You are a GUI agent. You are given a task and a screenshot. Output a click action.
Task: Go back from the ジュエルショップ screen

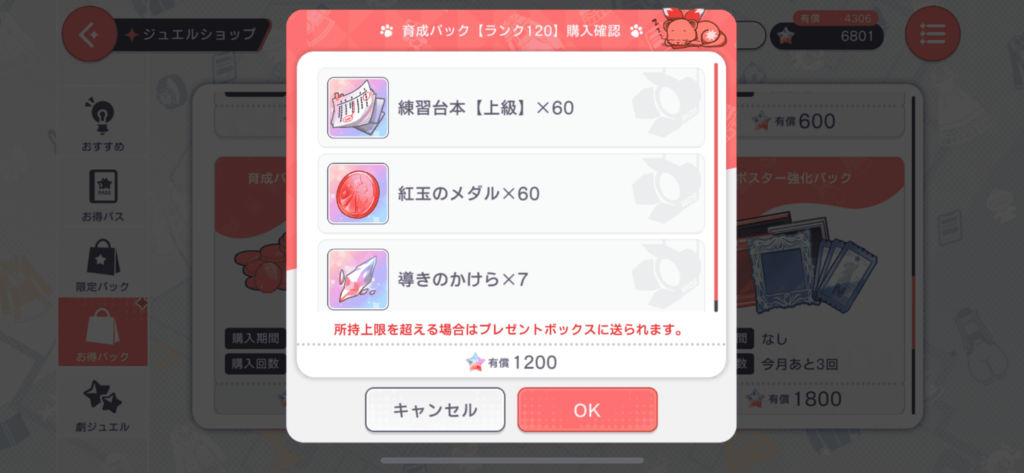[89, 35]
